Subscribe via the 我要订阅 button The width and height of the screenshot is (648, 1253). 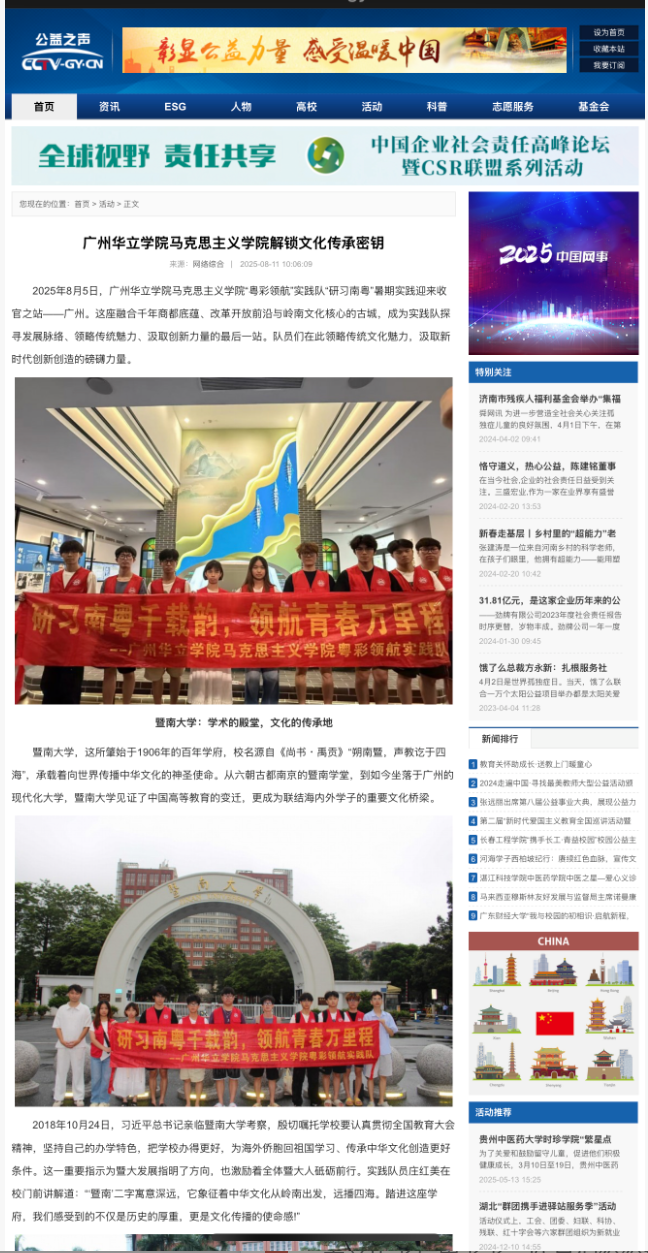pyautogui.click(x=608, y=65)
